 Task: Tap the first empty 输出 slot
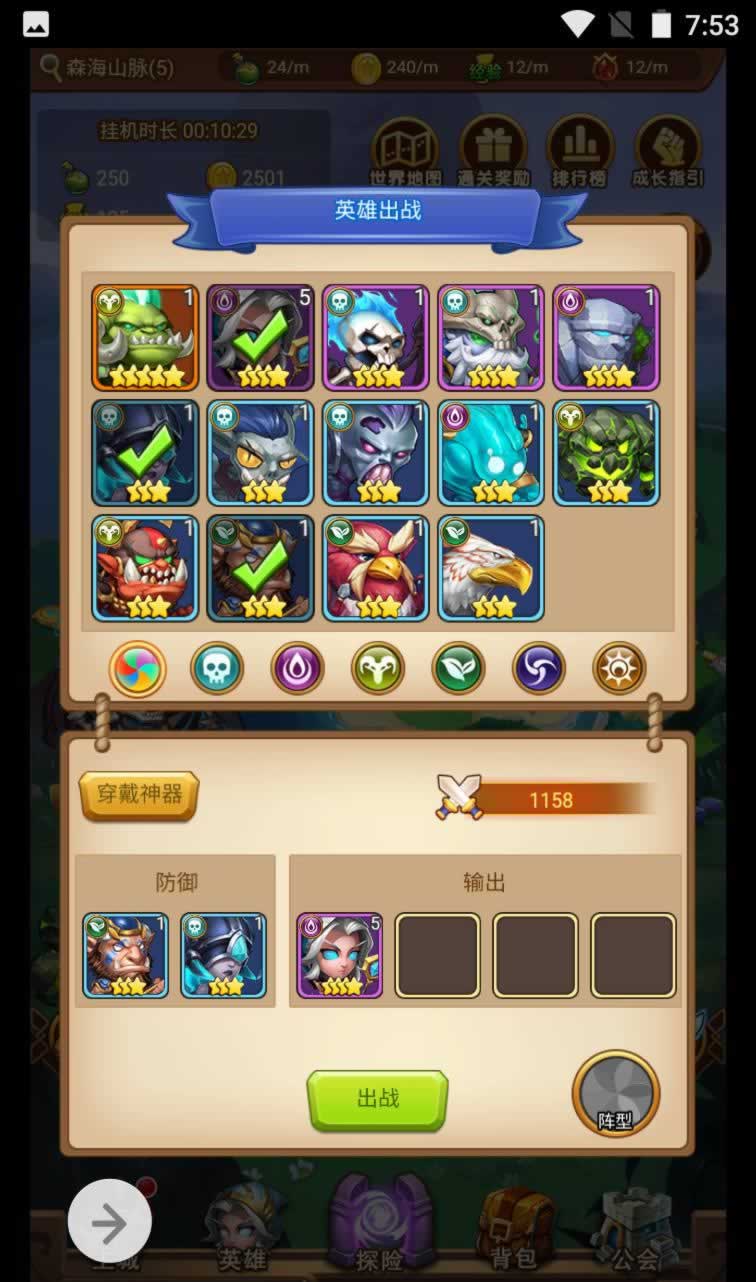pos(437,955)
